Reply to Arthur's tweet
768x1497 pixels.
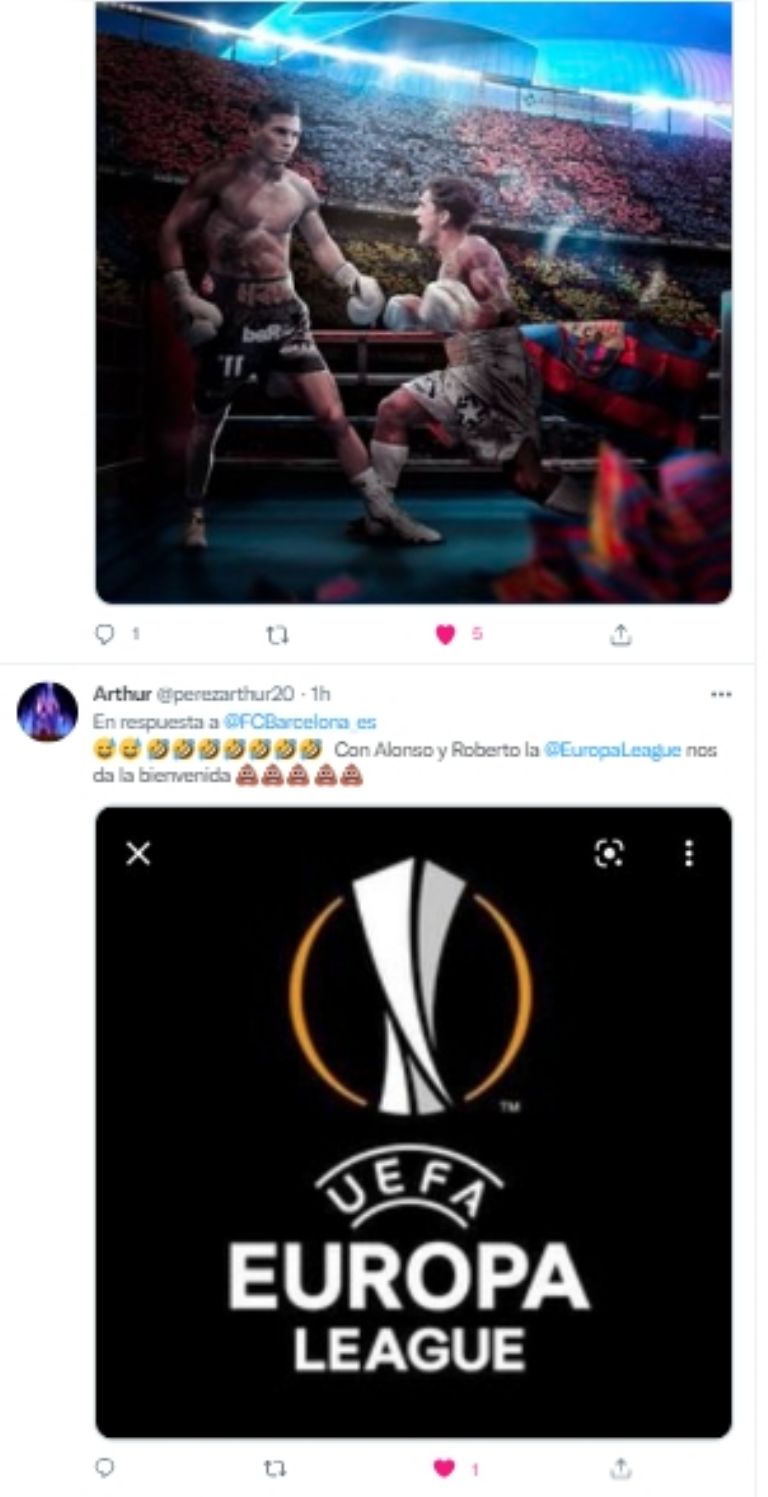point(105,1467)
